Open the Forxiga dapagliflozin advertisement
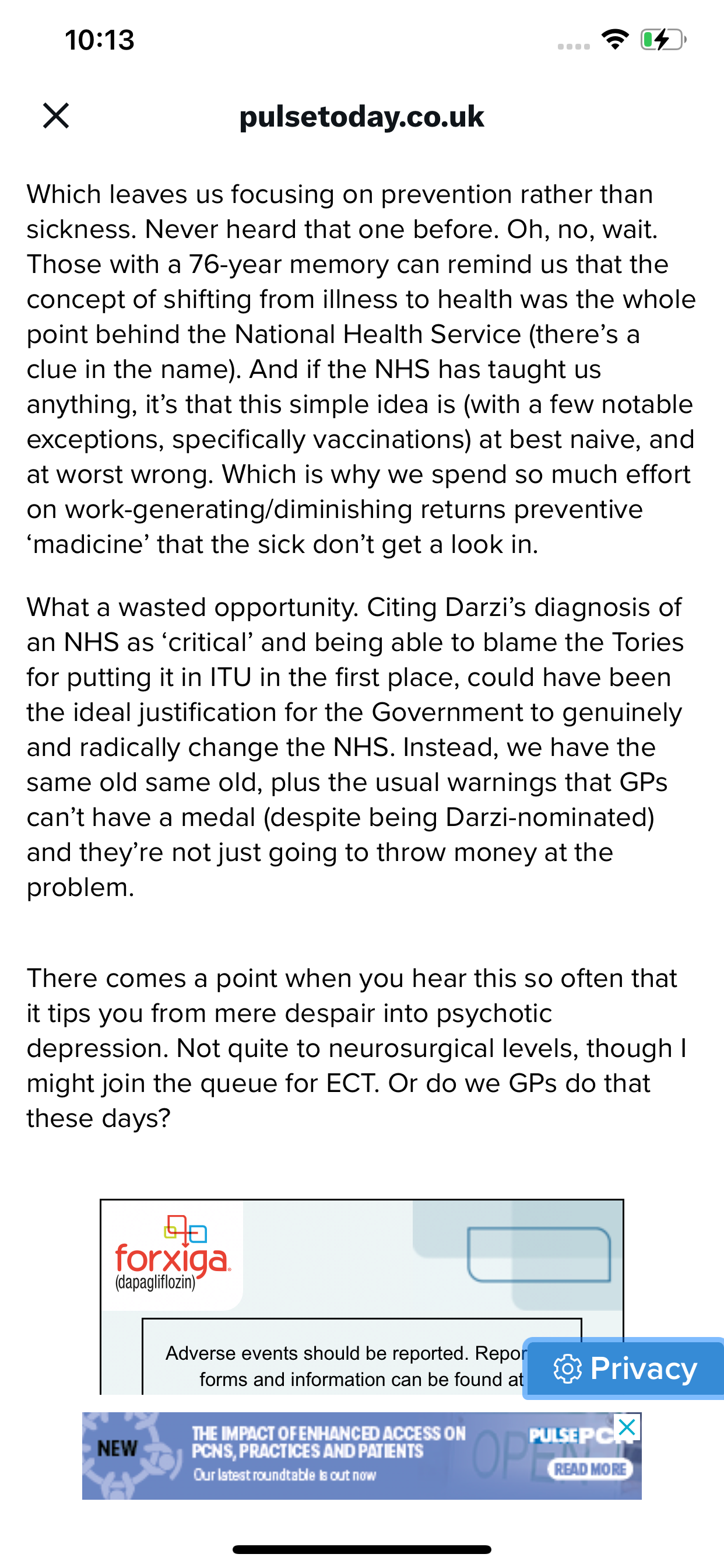The height and width of the screenshot is (1568, 724). click(362, 1297)
